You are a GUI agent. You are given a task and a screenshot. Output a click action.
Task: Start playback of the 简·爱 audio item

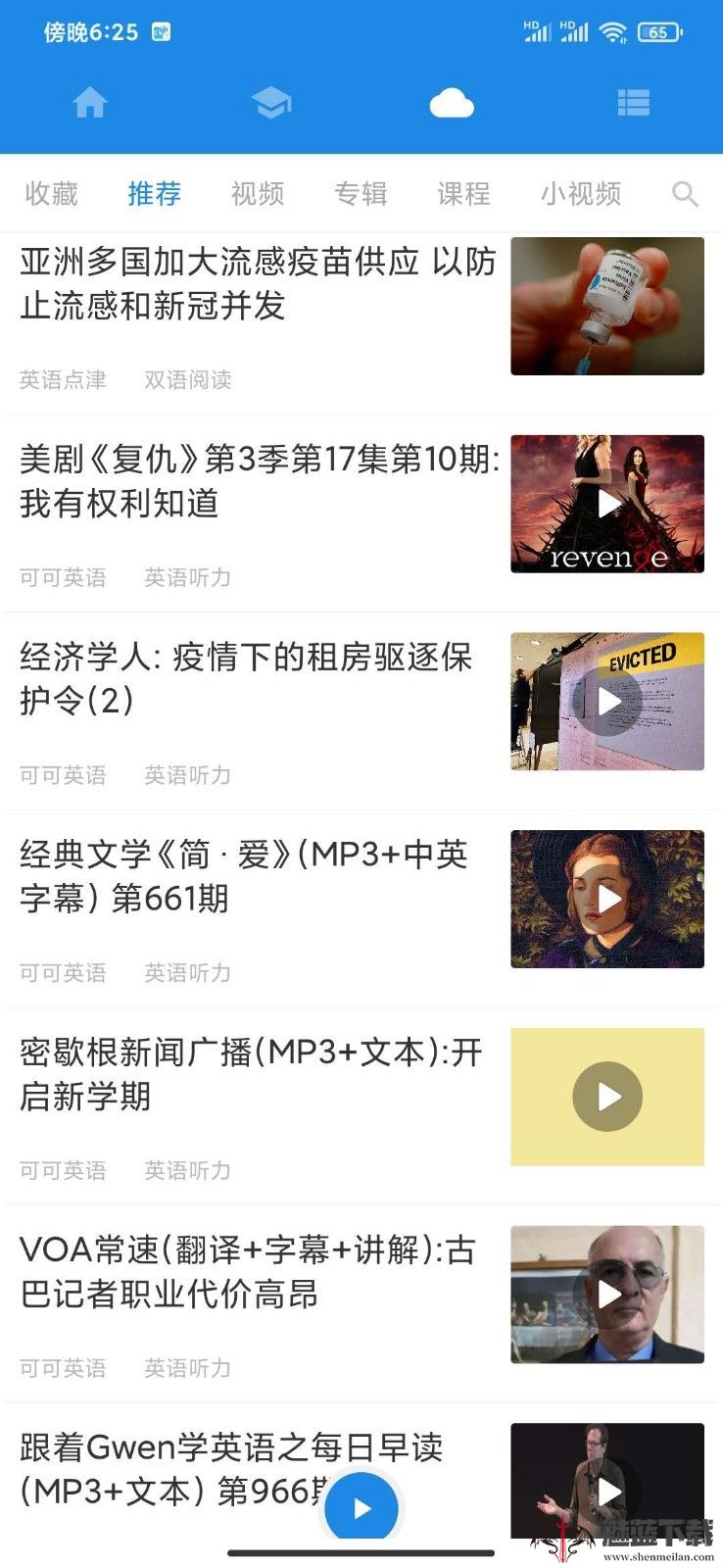[x=607, y=899]
